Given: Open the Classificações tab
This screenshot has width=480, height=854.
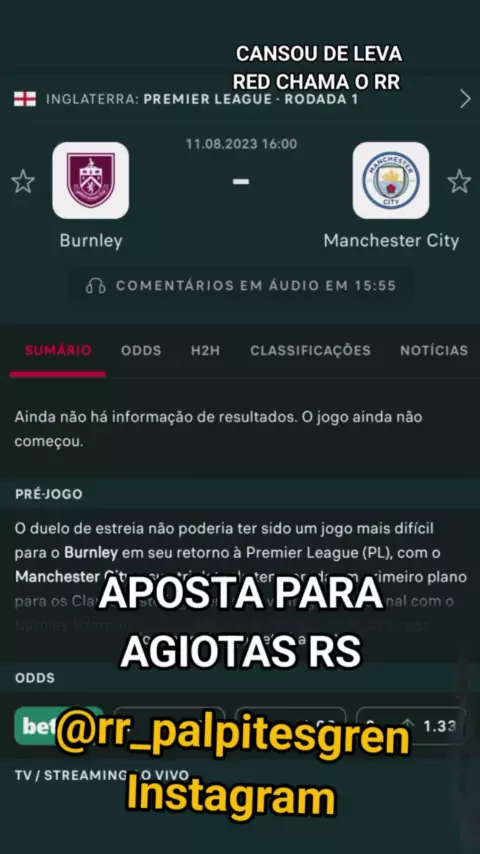Looking at the screenshot, I should [x=310, y=351].
